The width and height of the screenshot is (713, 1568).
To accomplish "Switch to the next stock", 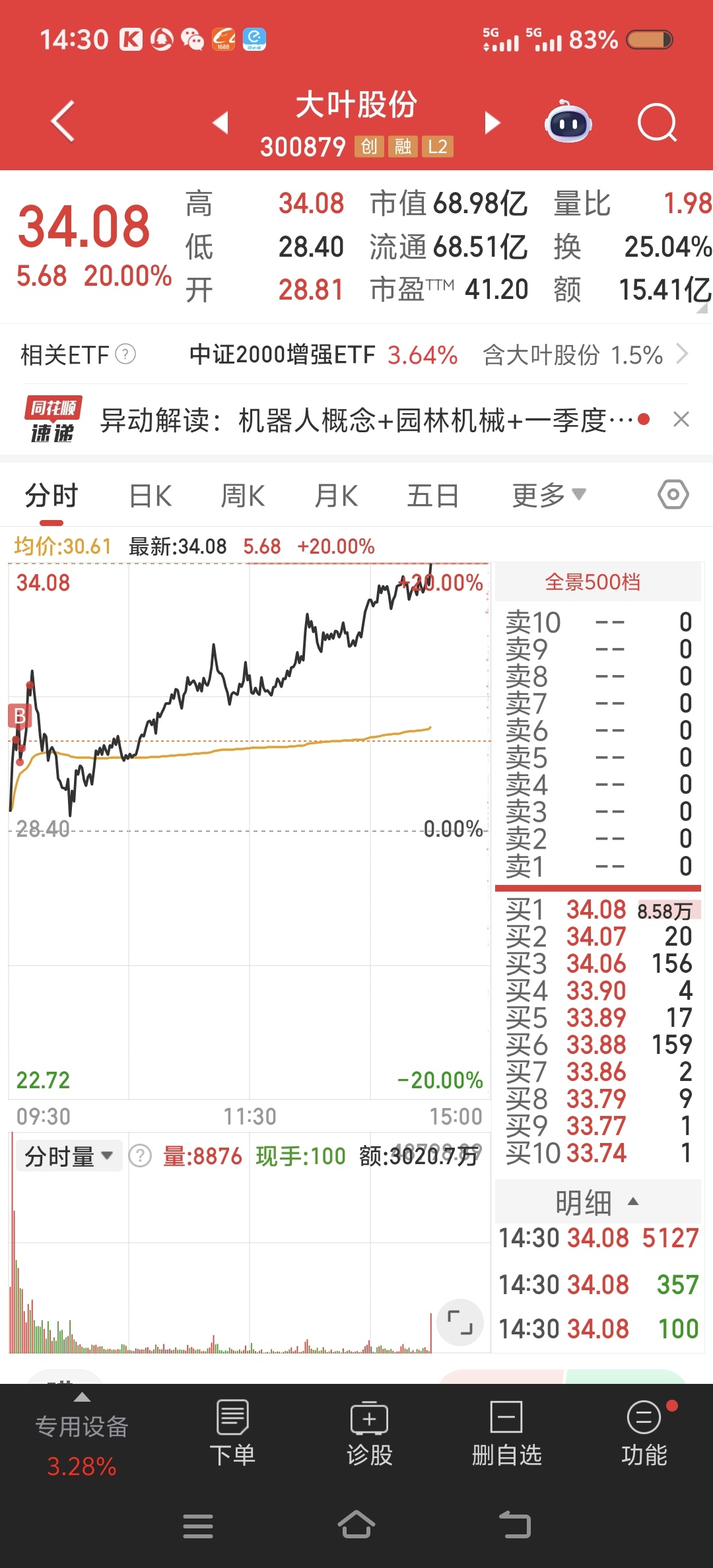I will click(492, 123).
